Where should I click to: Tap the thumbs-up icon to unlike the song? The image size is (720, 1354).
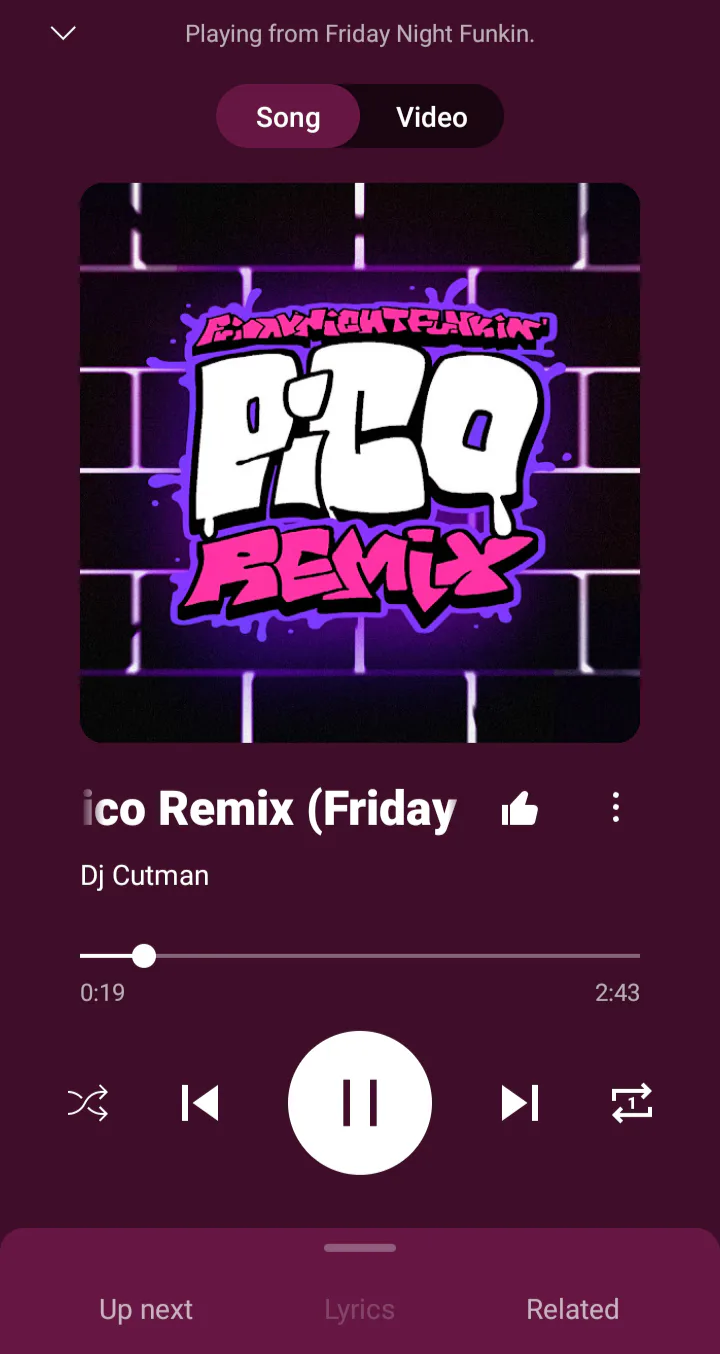520,808
